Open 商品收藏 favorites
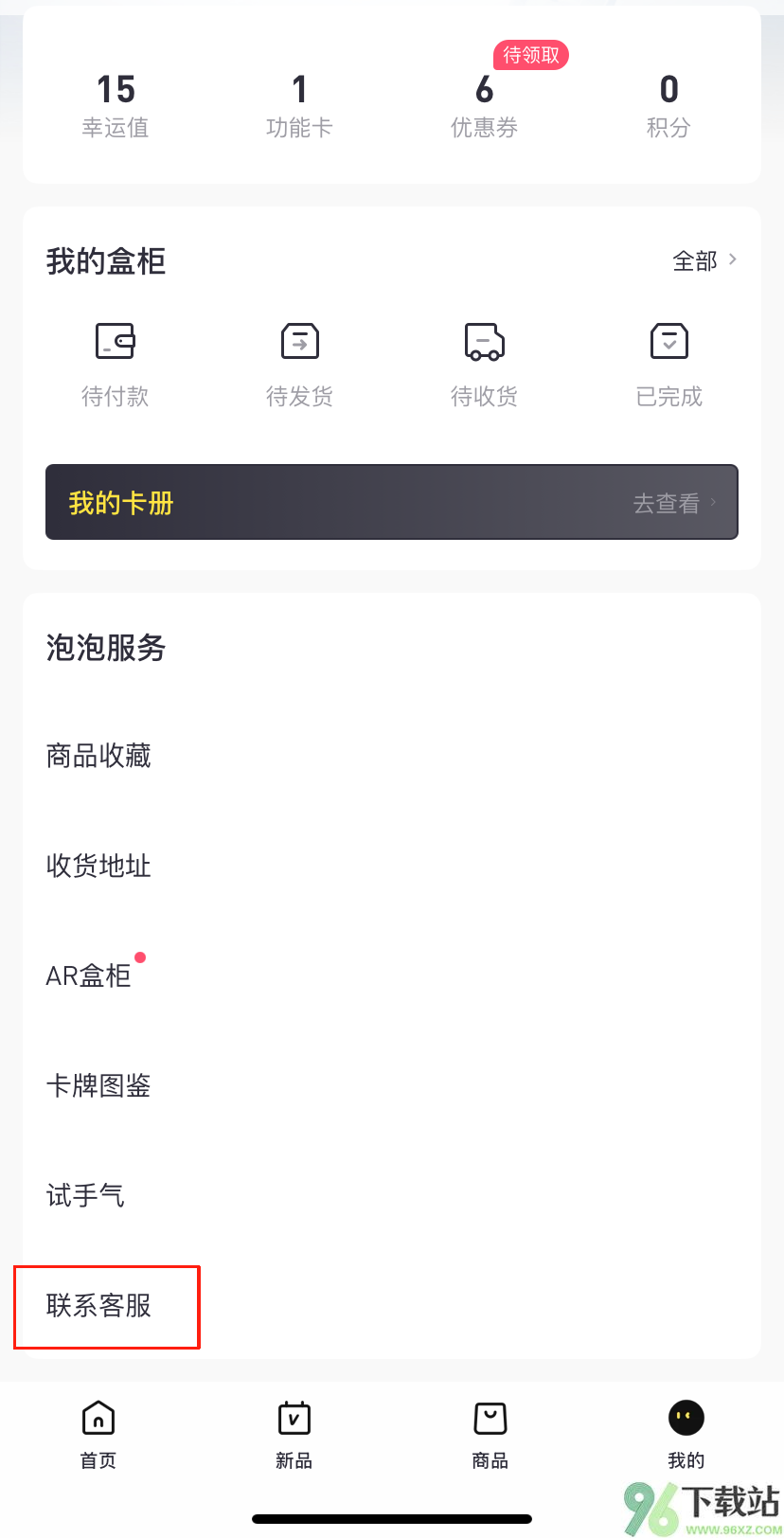 coord(98,756)
